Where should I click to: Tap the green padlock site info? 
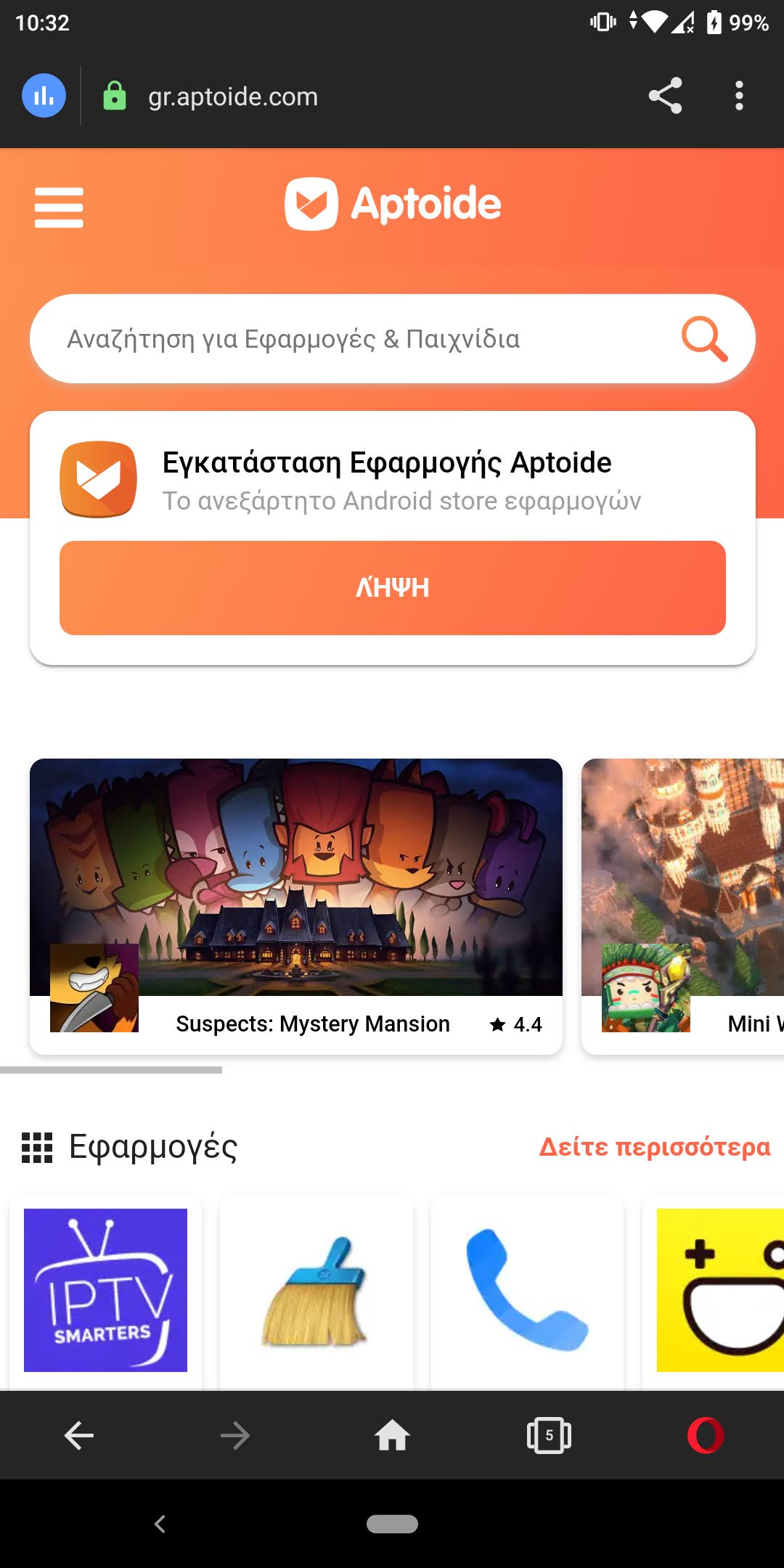(x=115, y=96)
